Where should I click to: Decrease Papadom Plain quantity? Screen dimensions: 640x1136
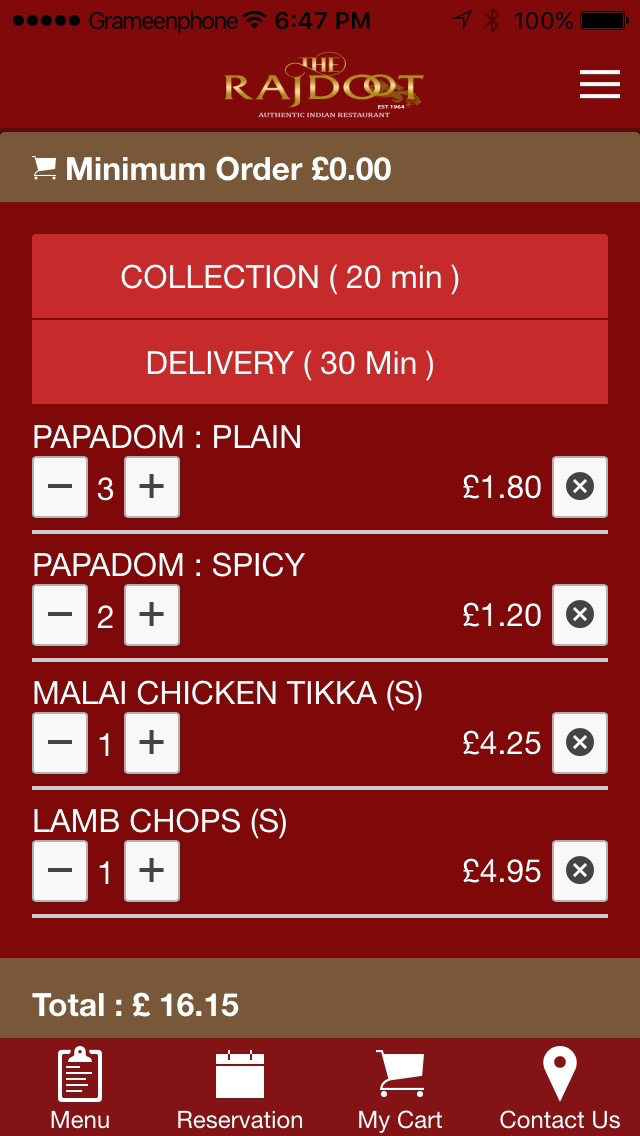pos(60,487)
